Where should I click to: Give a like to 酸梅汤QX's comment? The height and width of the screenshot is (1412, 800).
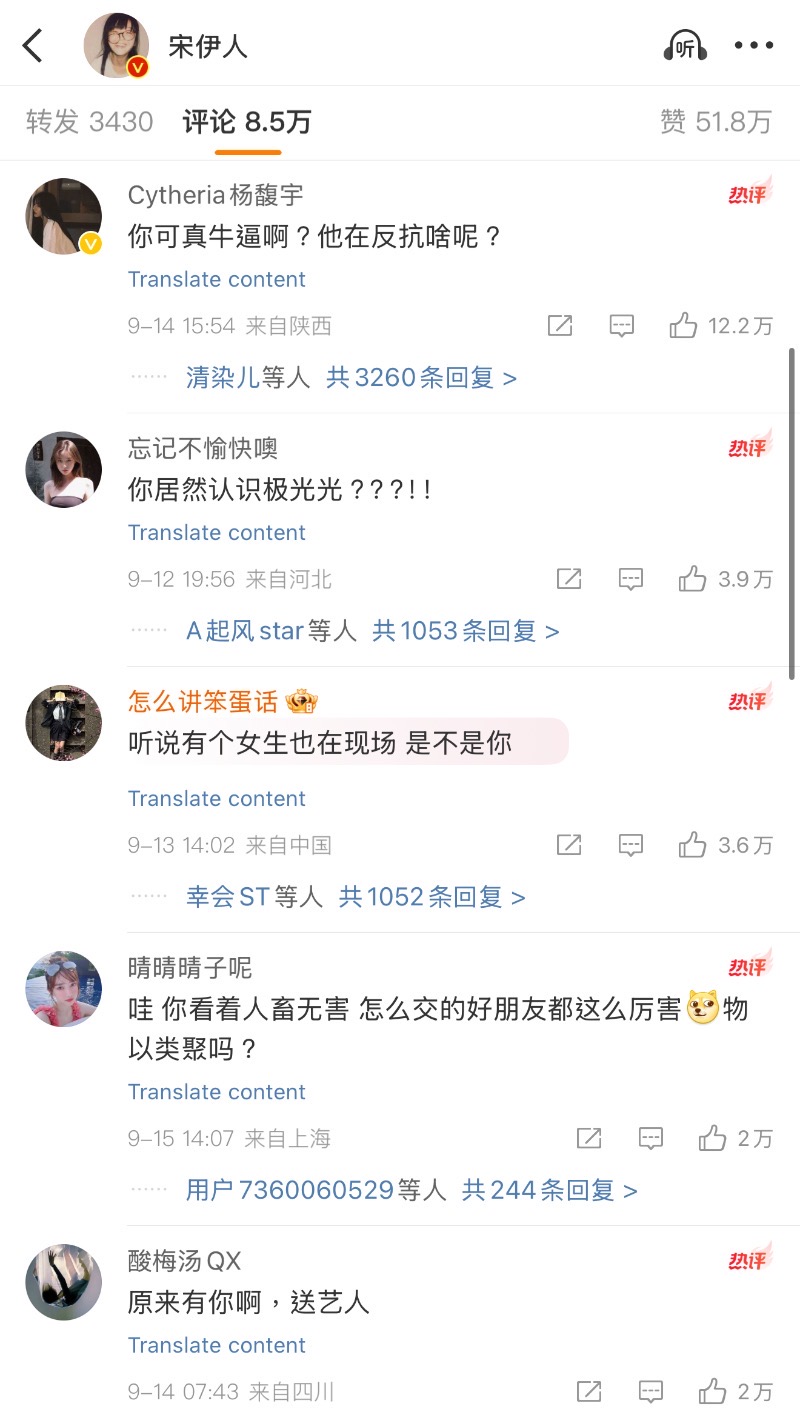click(x=712, y=1391)
